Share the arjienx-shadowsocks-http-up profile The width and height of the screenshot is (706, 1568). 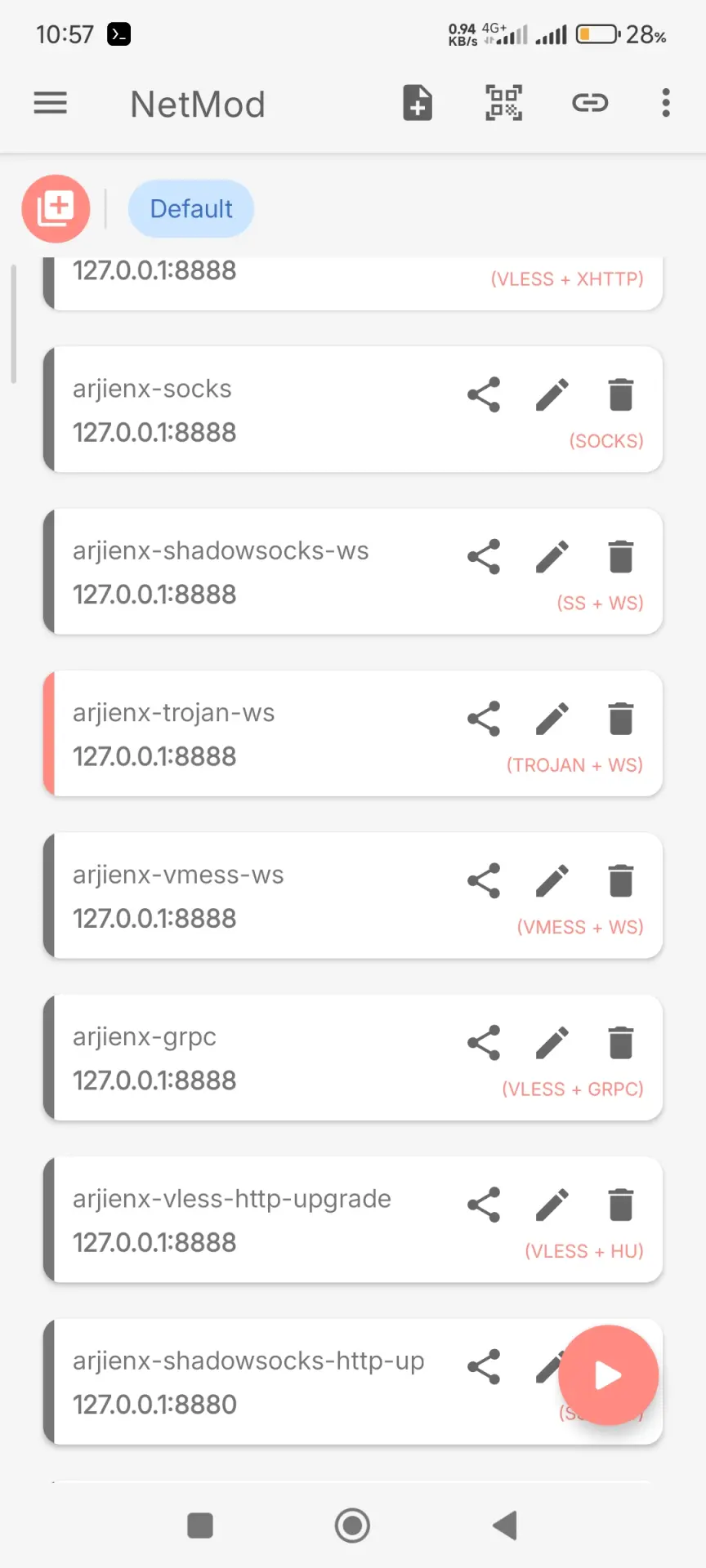point(484,1367)
